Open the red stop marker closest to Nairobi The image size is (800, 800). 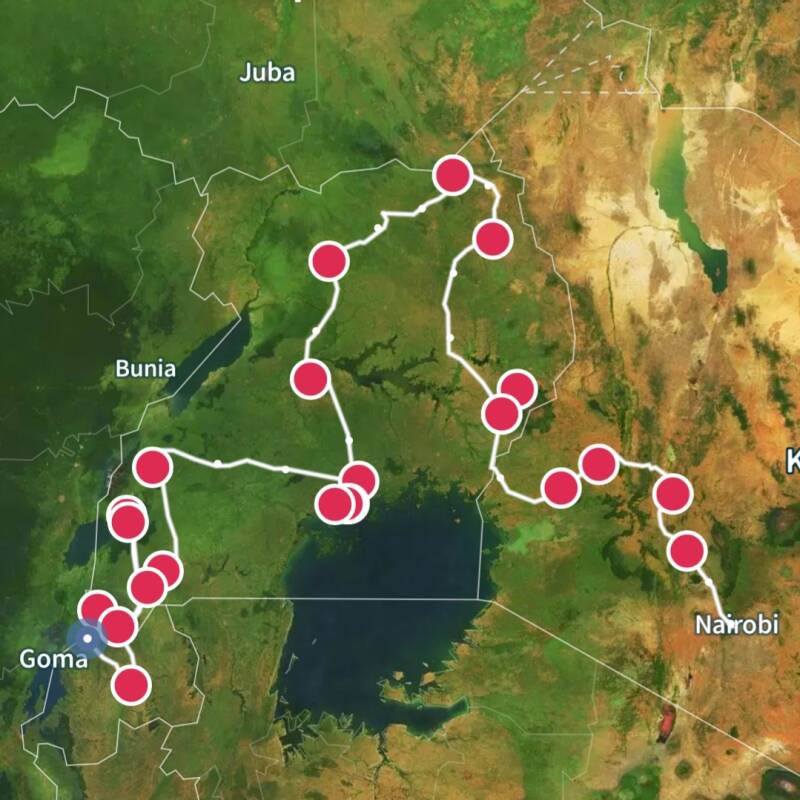(687, 550)
